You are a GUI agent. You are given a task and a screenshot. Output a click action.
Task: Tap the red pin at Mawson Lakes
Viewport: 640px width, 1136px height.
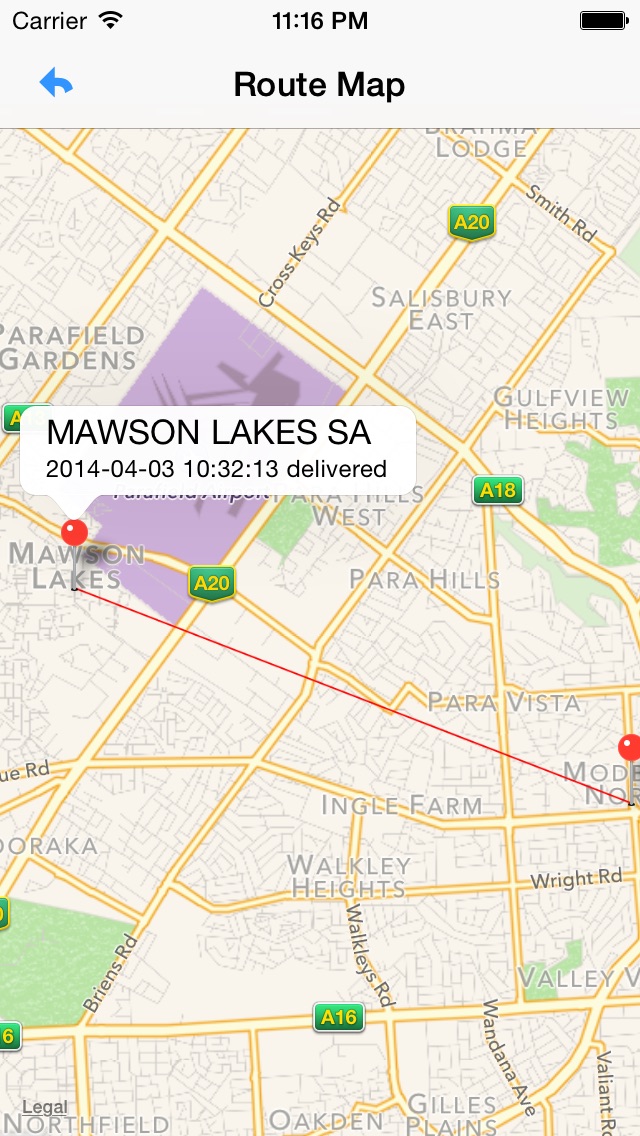(x=74, y=533)
